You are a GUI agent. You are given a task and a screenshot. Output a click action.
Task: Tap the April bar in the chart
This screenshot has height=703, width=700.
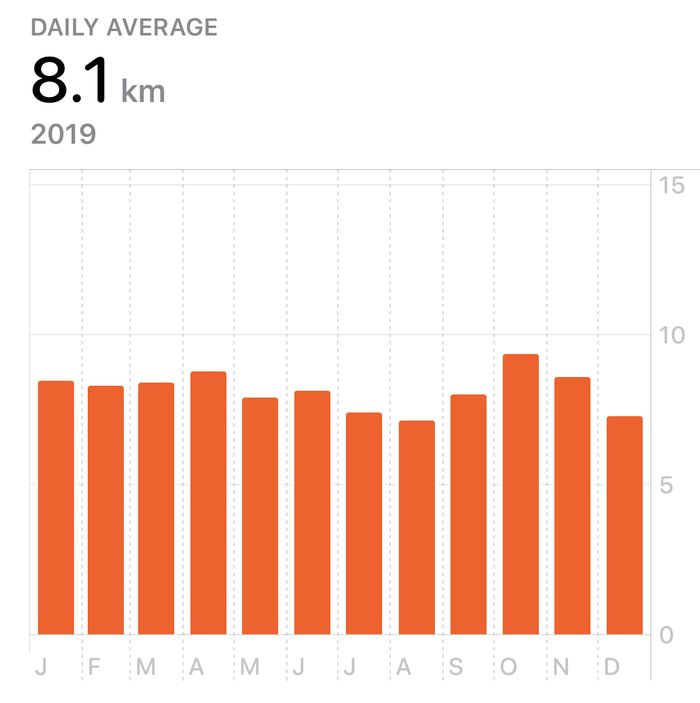[x=208, y=503]
